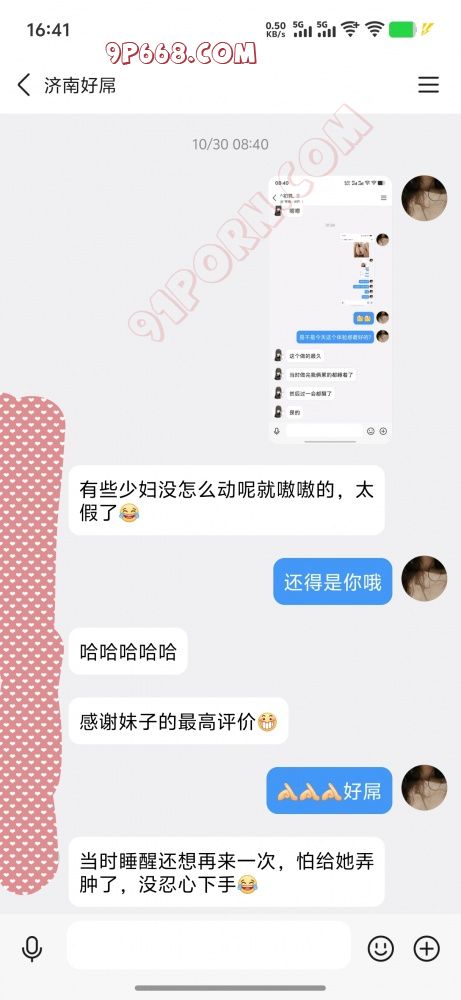Screen dimensions: 461x1000
Task: Open the chat menu icon
Action: [x=428, y=85]
